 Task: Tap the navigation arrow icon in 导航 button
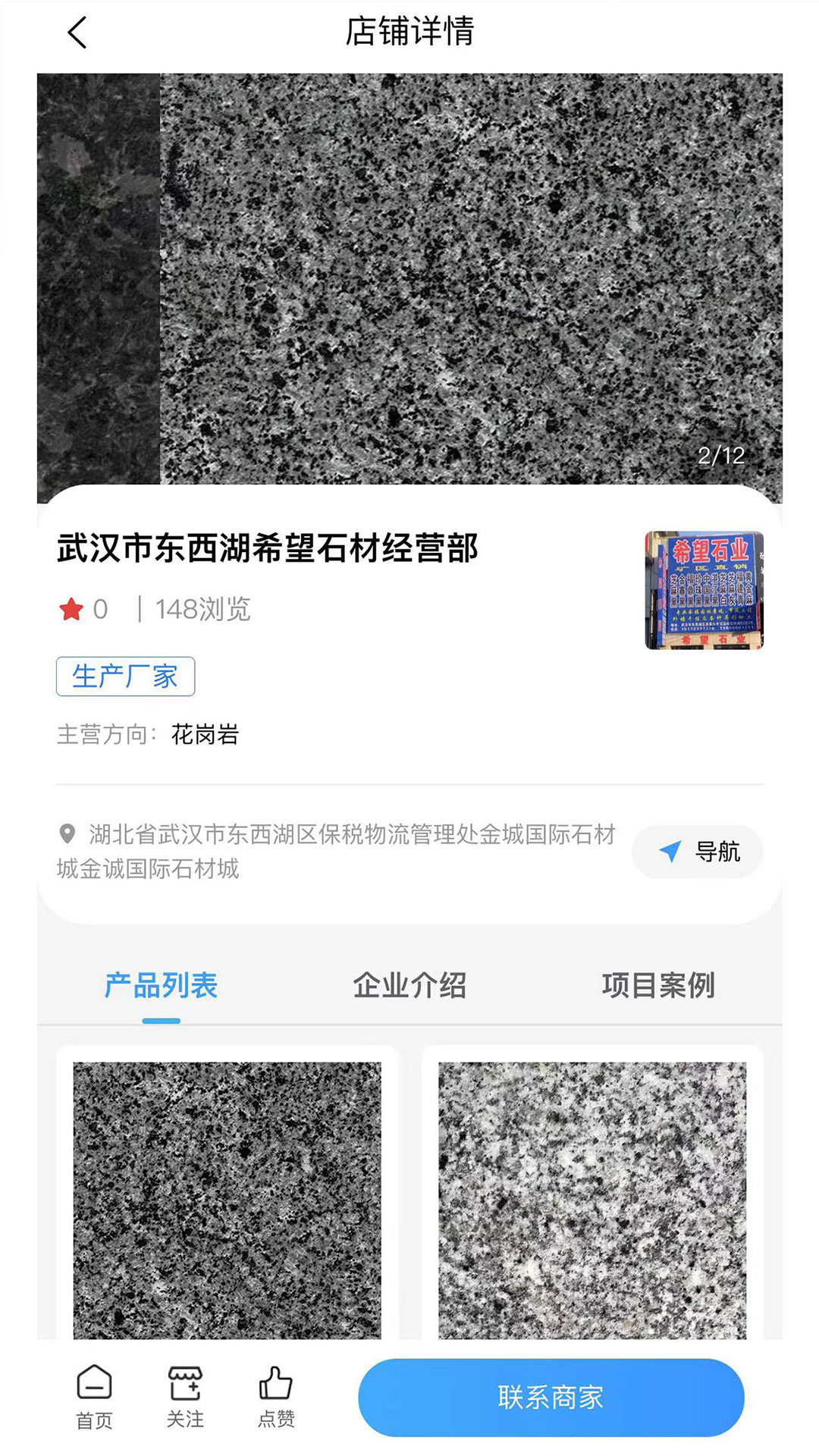click(670, 851)
